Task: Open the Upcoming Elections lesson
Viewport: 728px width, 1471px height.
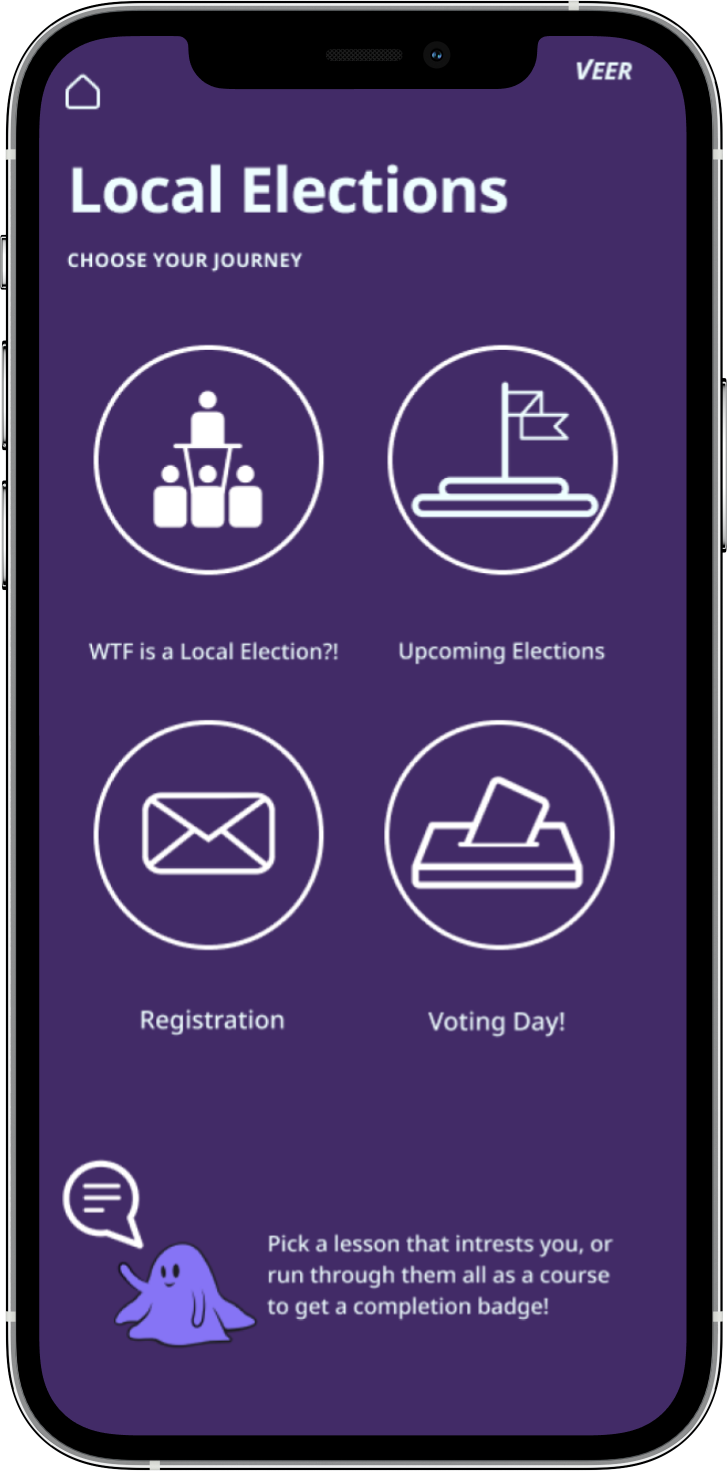Action: pyautogui.click(x=503, y=460)
